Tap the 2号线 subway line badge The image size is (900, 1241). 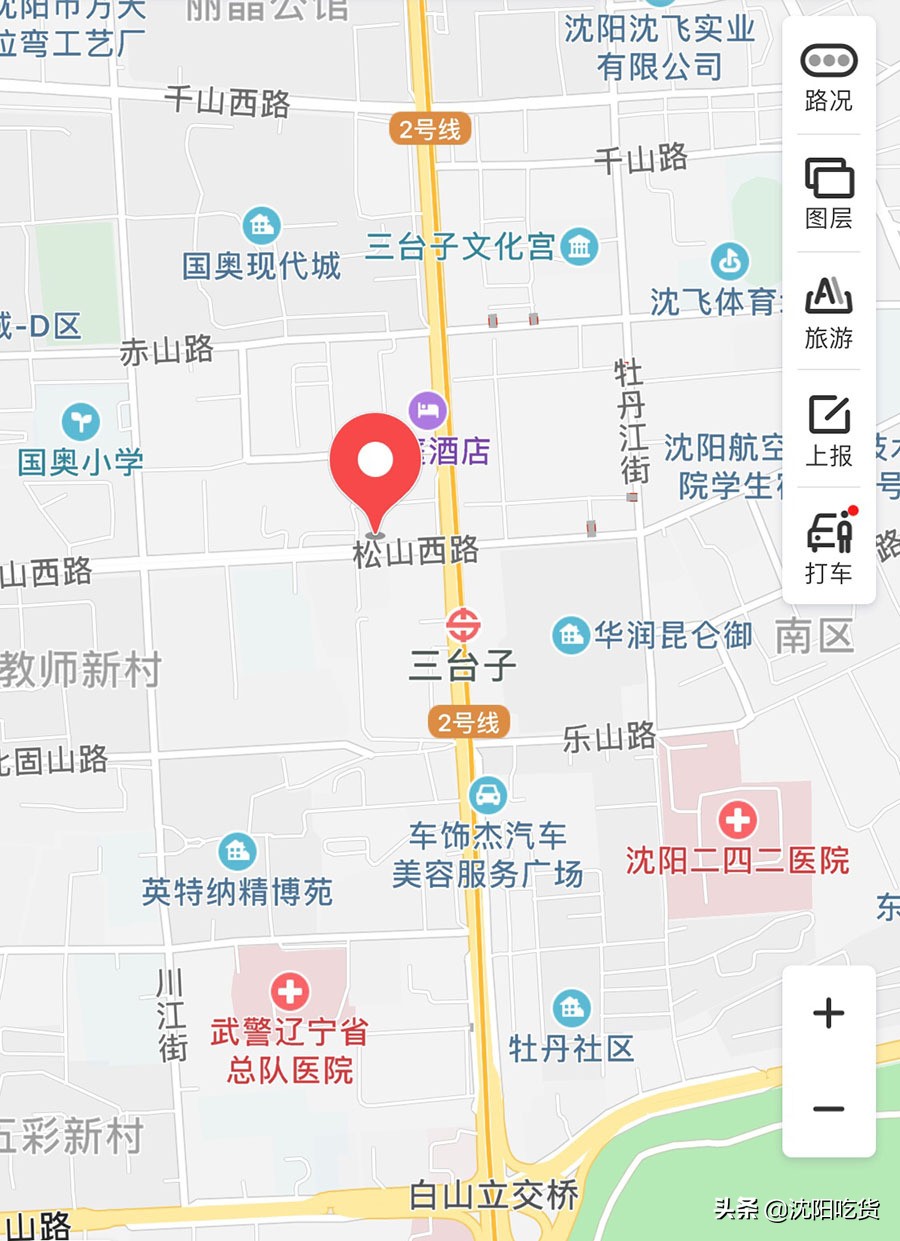coord(430,128)
